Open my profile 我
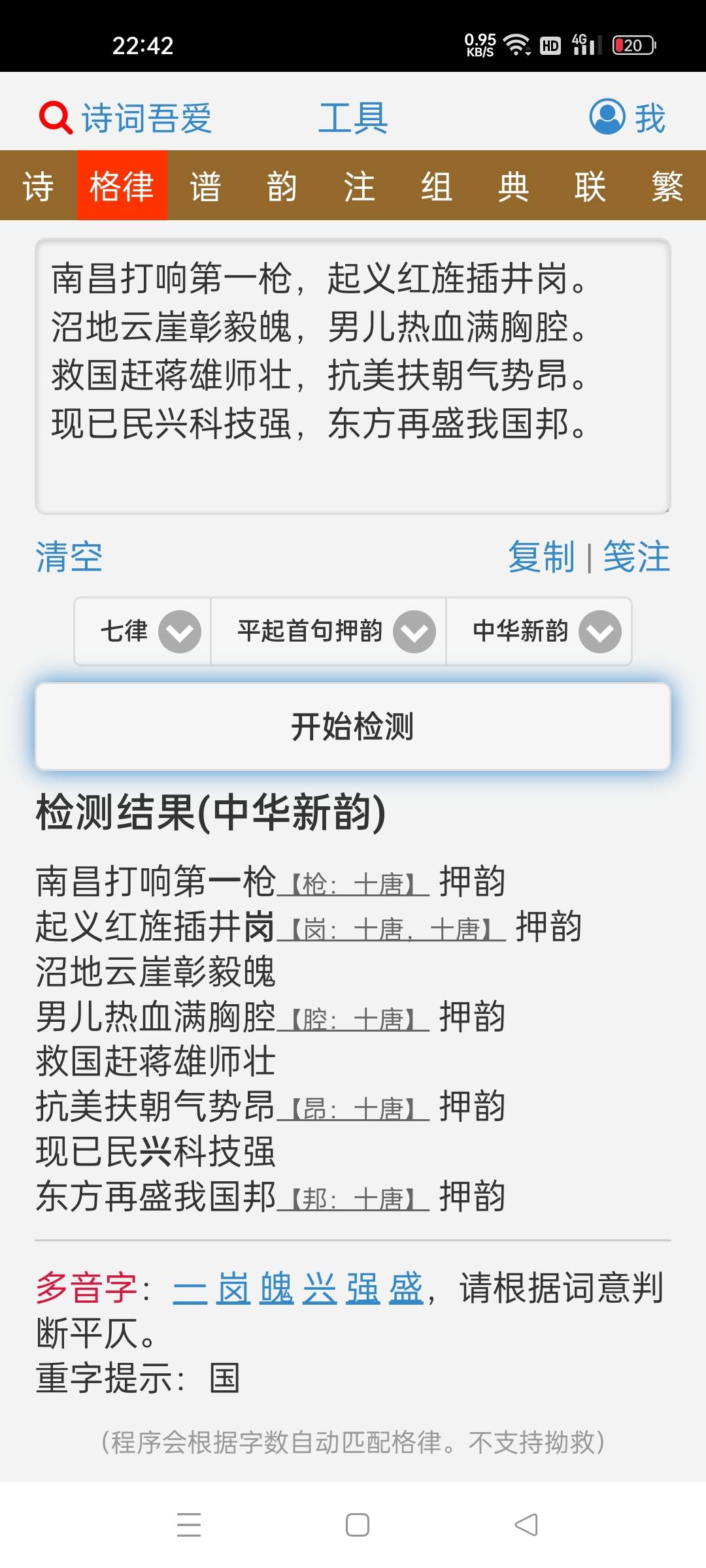Image resolution: width=706 pixels, height=1568 pixels. pos(628,118)
